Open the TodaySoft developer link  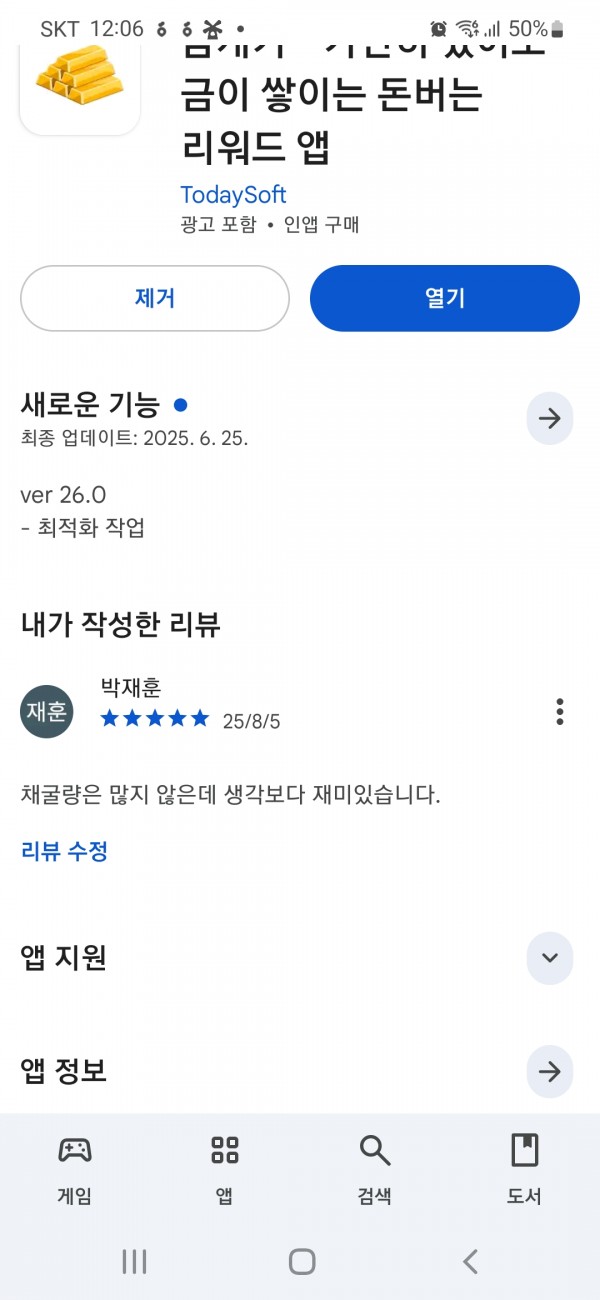tap(233, 194)
